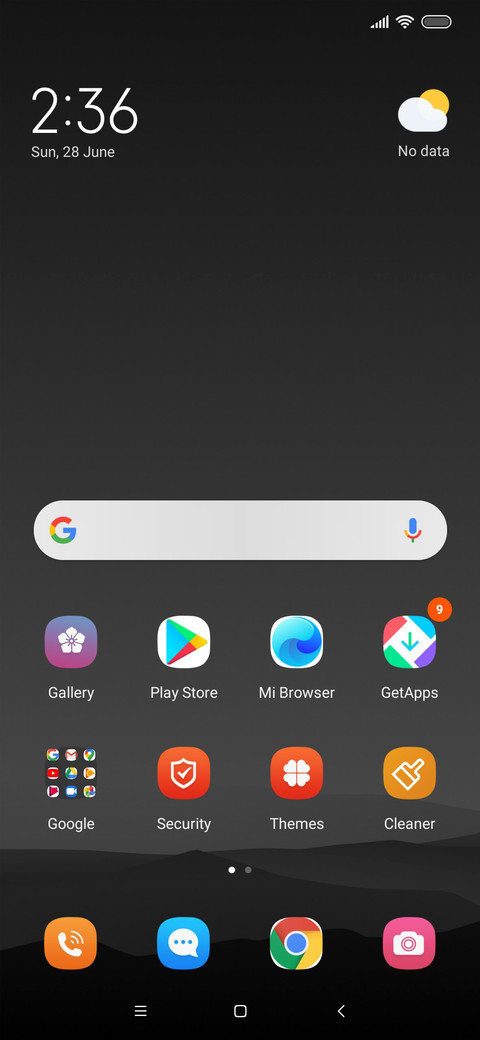This screenshot has height=1040, width=480.
Task: Tap the clock and date widget
Action: (x=84, y=123)
